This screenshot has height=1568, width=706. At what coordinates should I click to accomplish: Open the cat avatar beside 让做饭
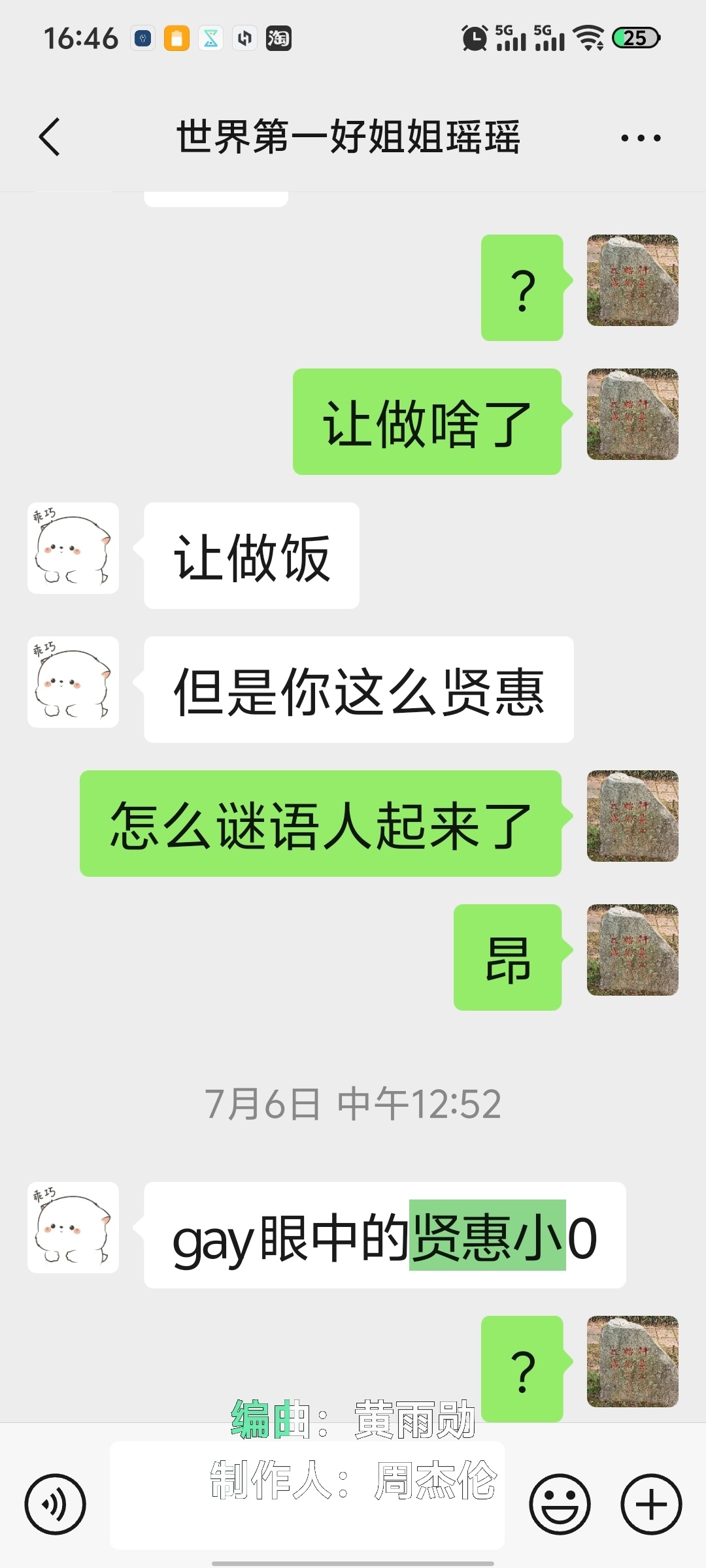(73, 548)
